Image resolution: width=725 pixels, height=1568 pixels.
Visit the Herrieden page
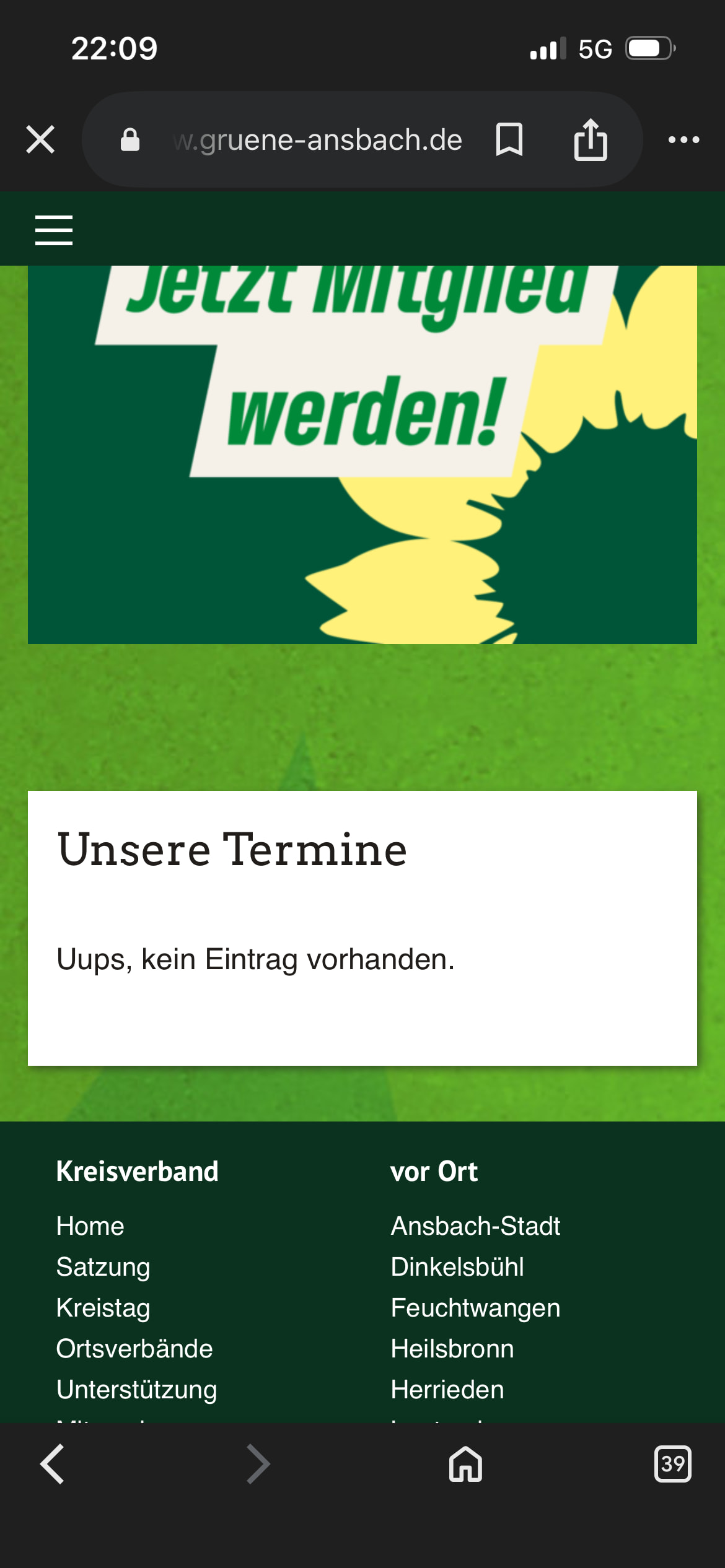point(447,1390)
